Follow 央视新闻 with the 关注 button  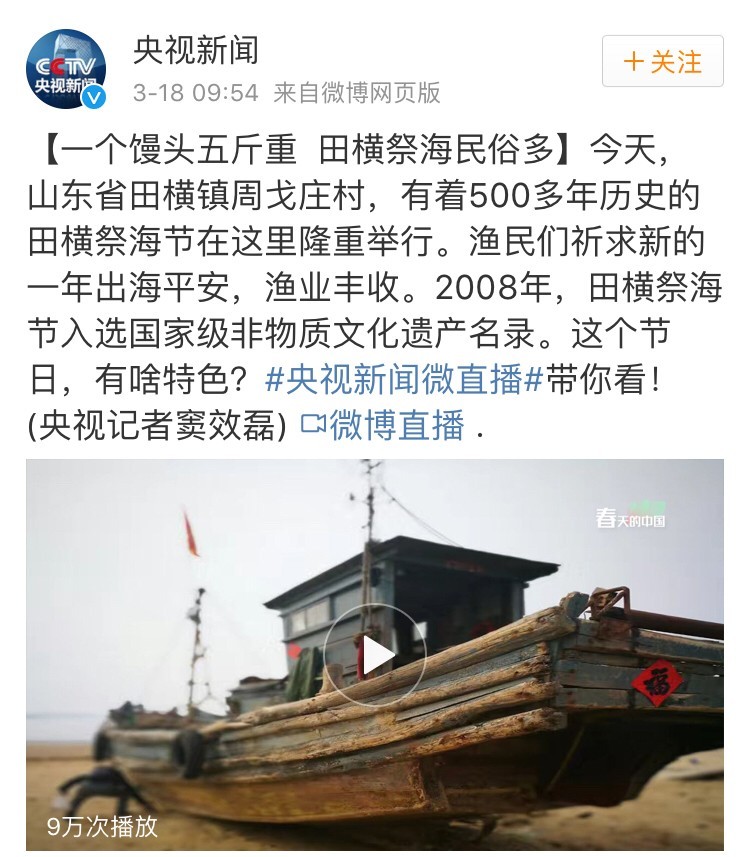click(662, 62)
